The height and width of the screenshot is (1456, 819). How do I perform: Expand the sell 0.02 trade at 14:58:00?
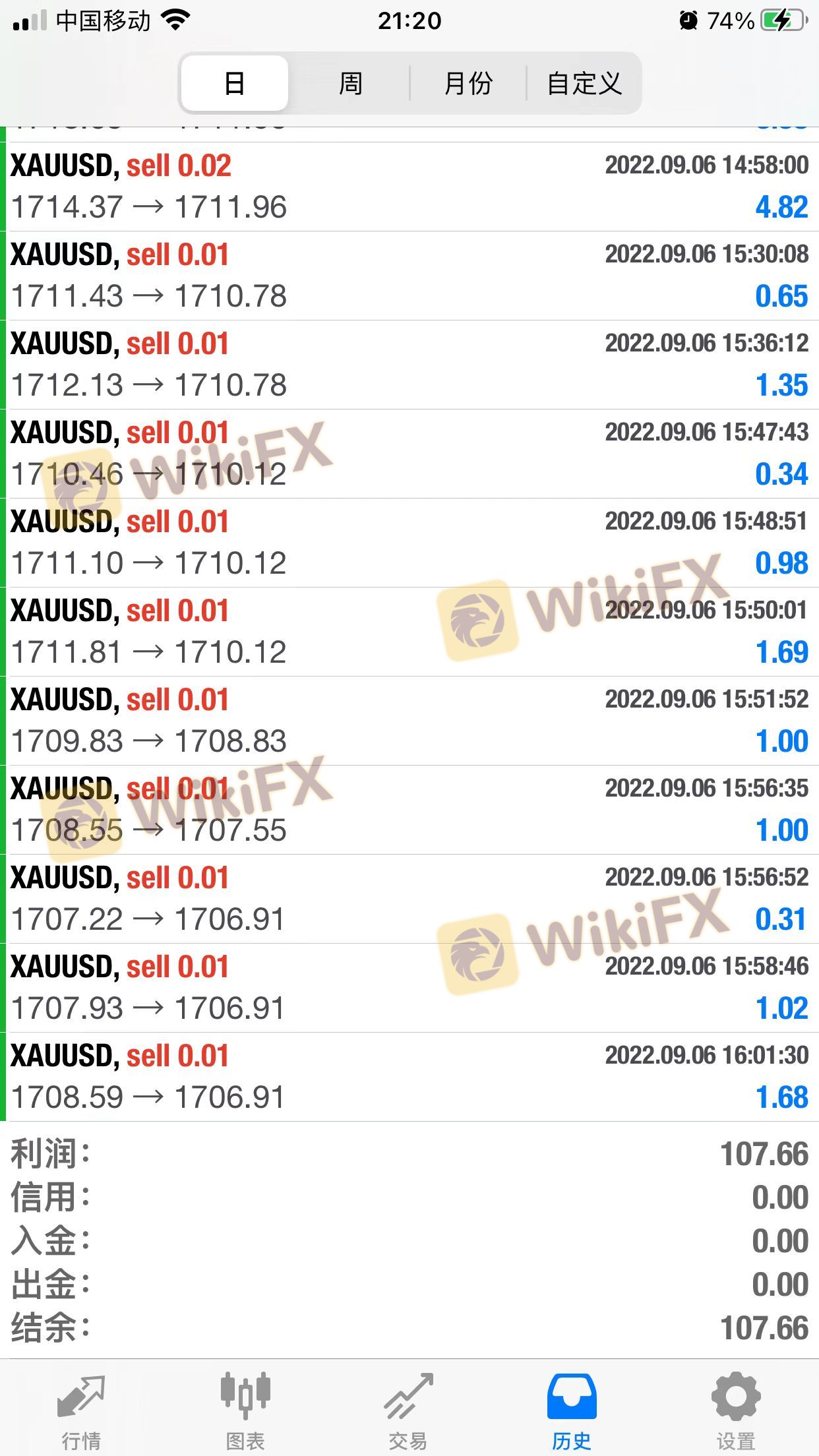pyautogui.click(x=409, y=187)
